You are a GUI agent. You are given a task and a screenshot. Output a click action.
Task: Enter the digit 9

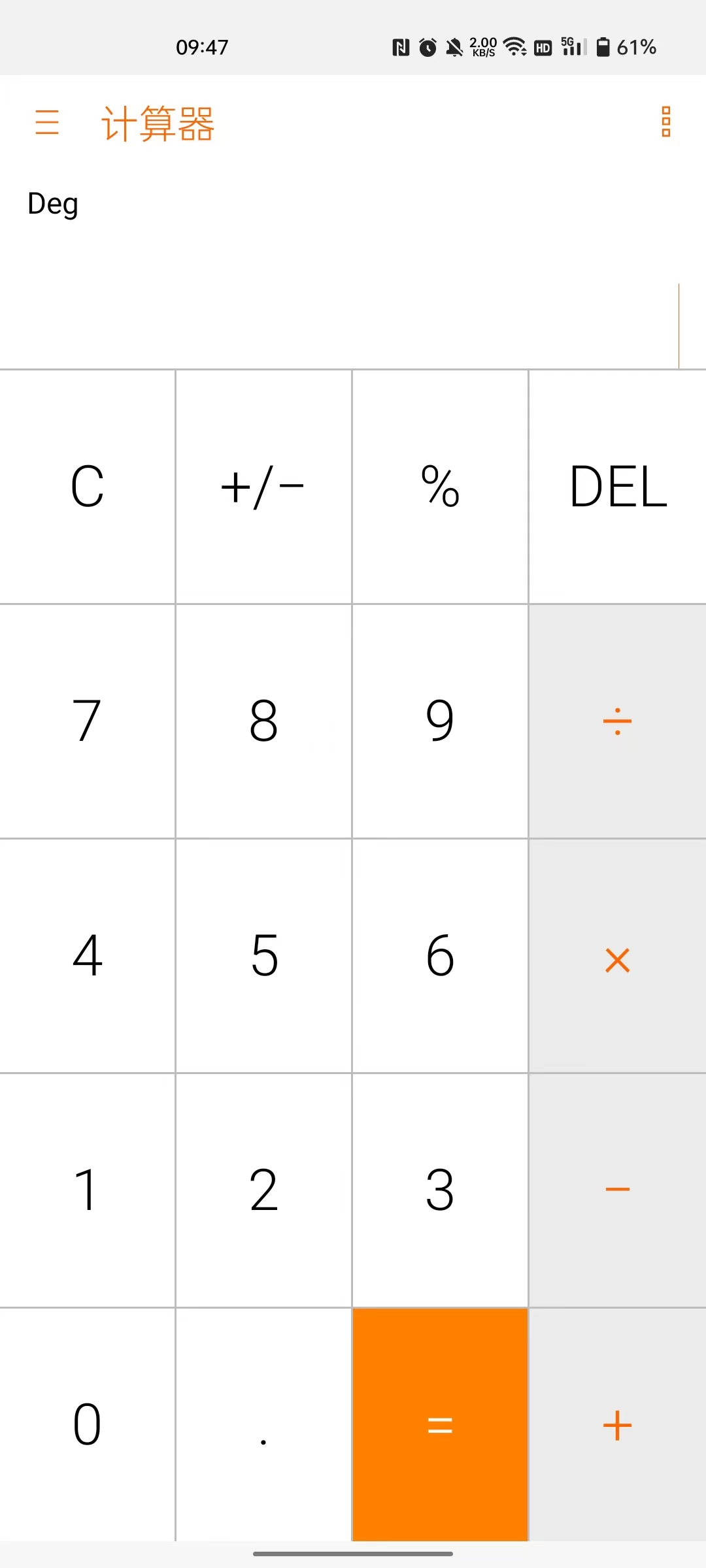(440, 721)
